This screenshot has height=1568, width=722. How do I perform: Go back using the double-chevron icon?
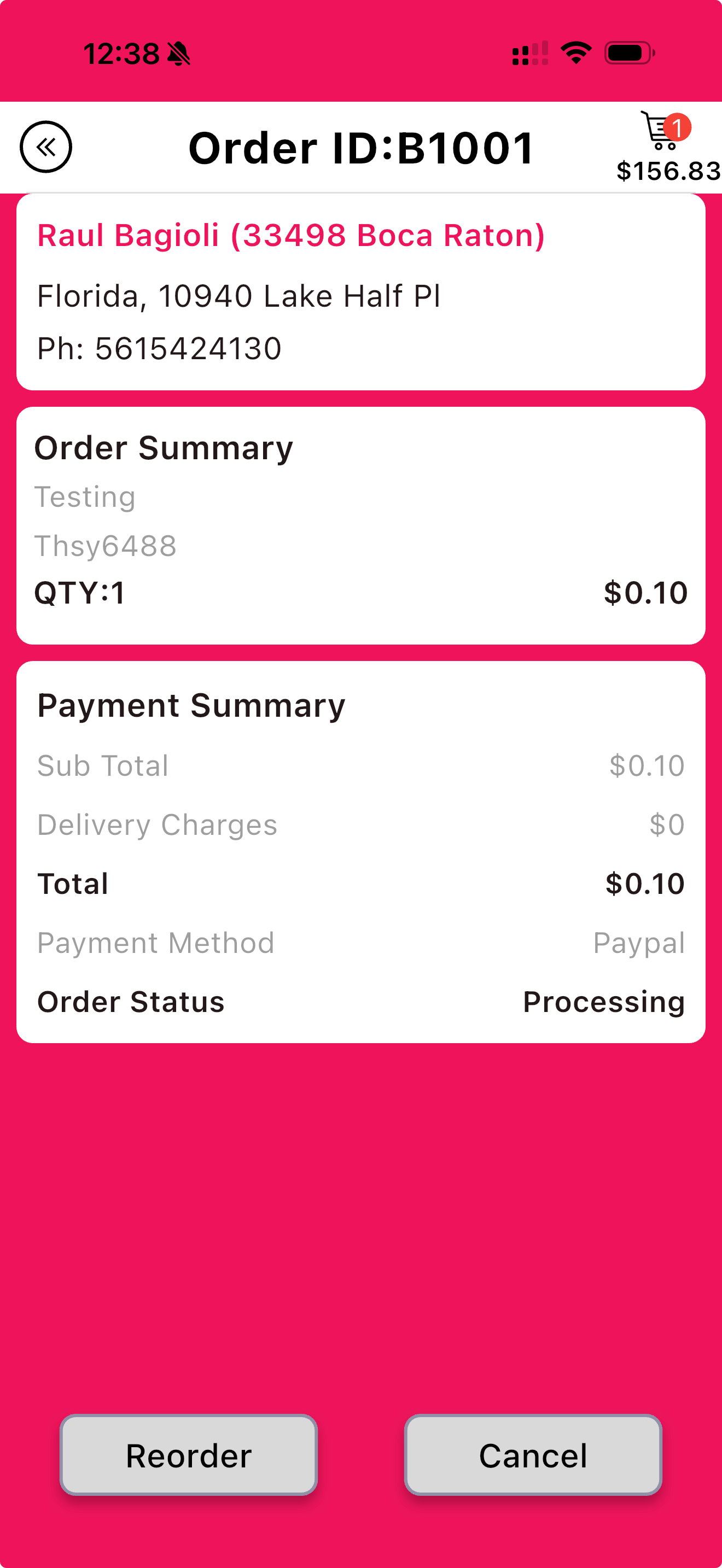click(45, 147)
